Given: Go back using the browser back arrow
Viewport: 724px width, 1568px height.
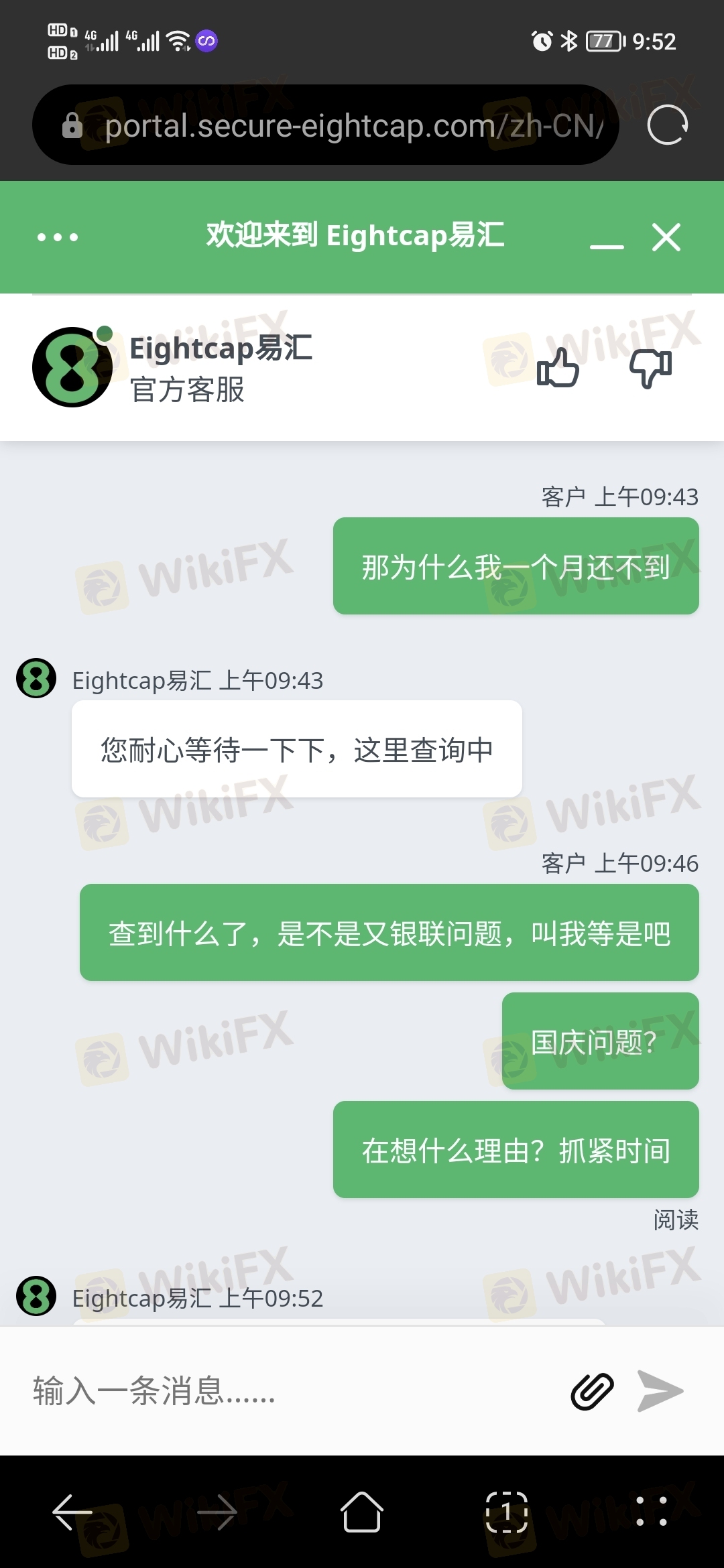Looking at the screenshot, I should pyautogui.click(x=72, y=1512).
